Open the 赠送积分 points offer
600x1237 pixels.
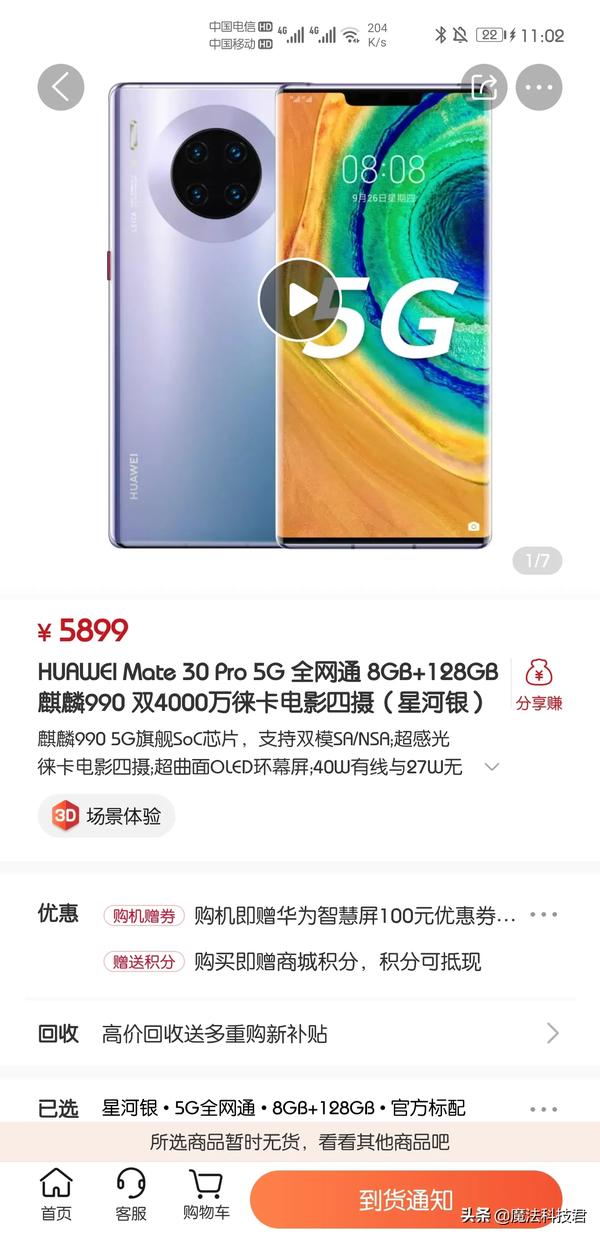(145, 961)
